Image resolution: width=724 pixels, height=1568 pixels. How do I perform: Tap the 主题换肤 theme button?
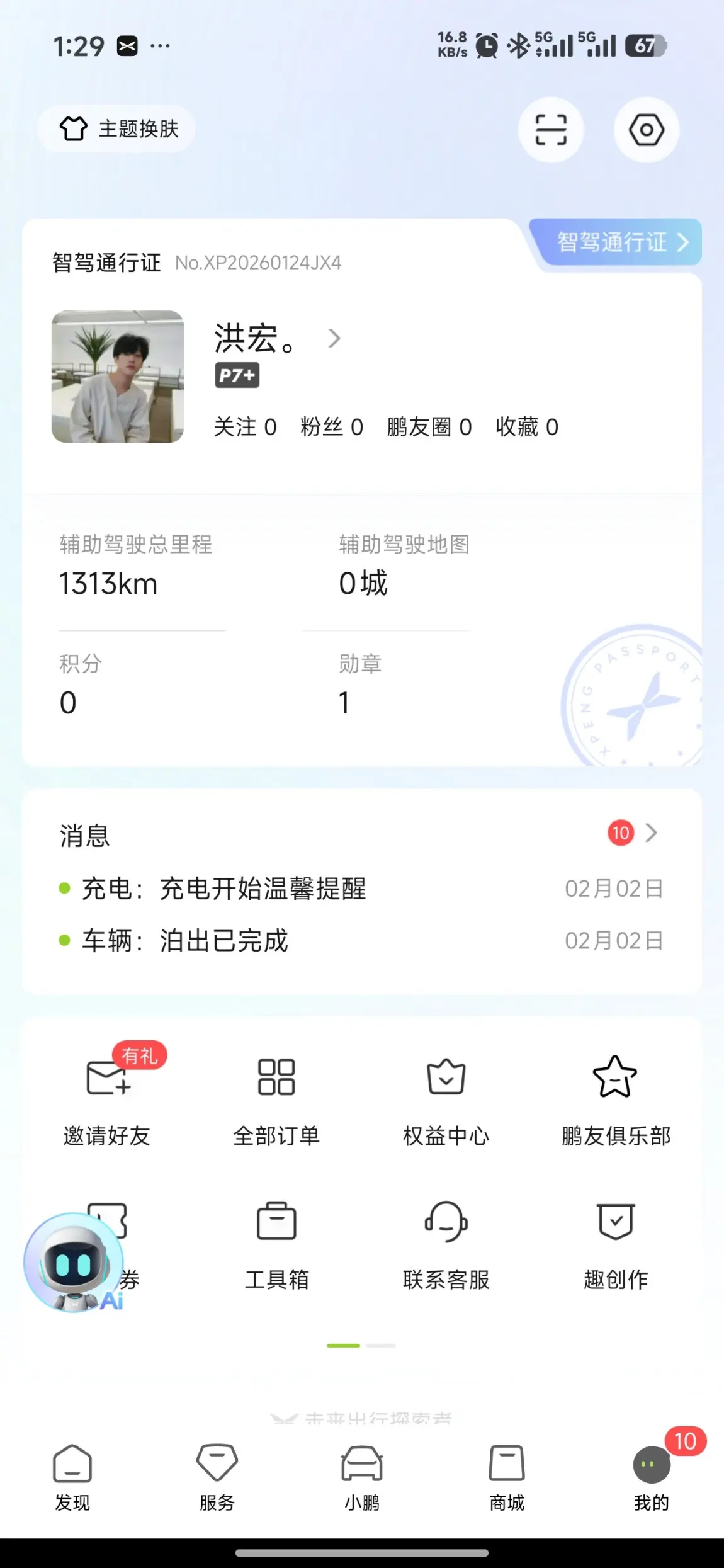(x=118, y=129)
